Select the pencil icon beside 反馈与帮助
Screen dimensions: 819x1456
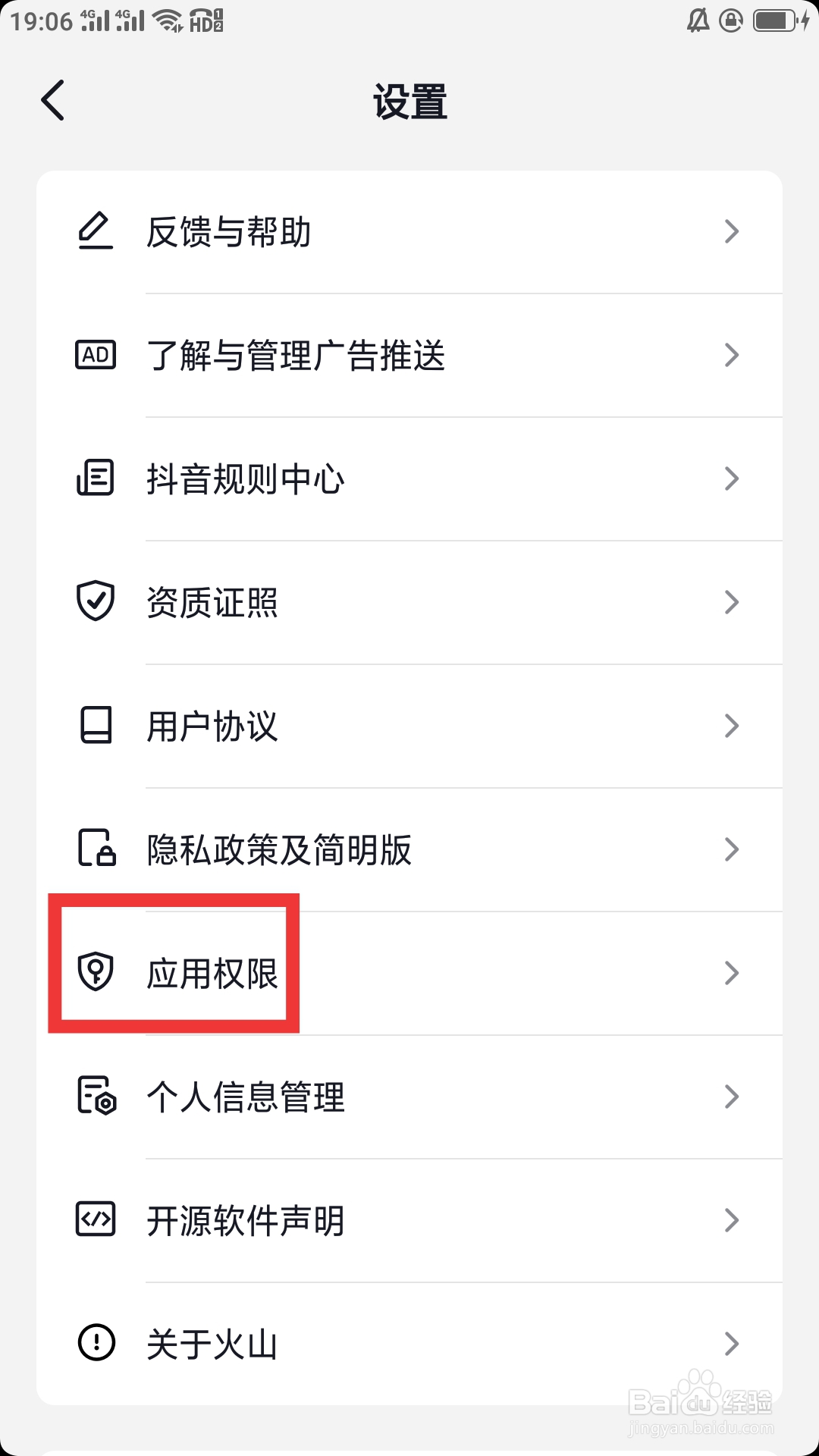(x=95, y=232)
